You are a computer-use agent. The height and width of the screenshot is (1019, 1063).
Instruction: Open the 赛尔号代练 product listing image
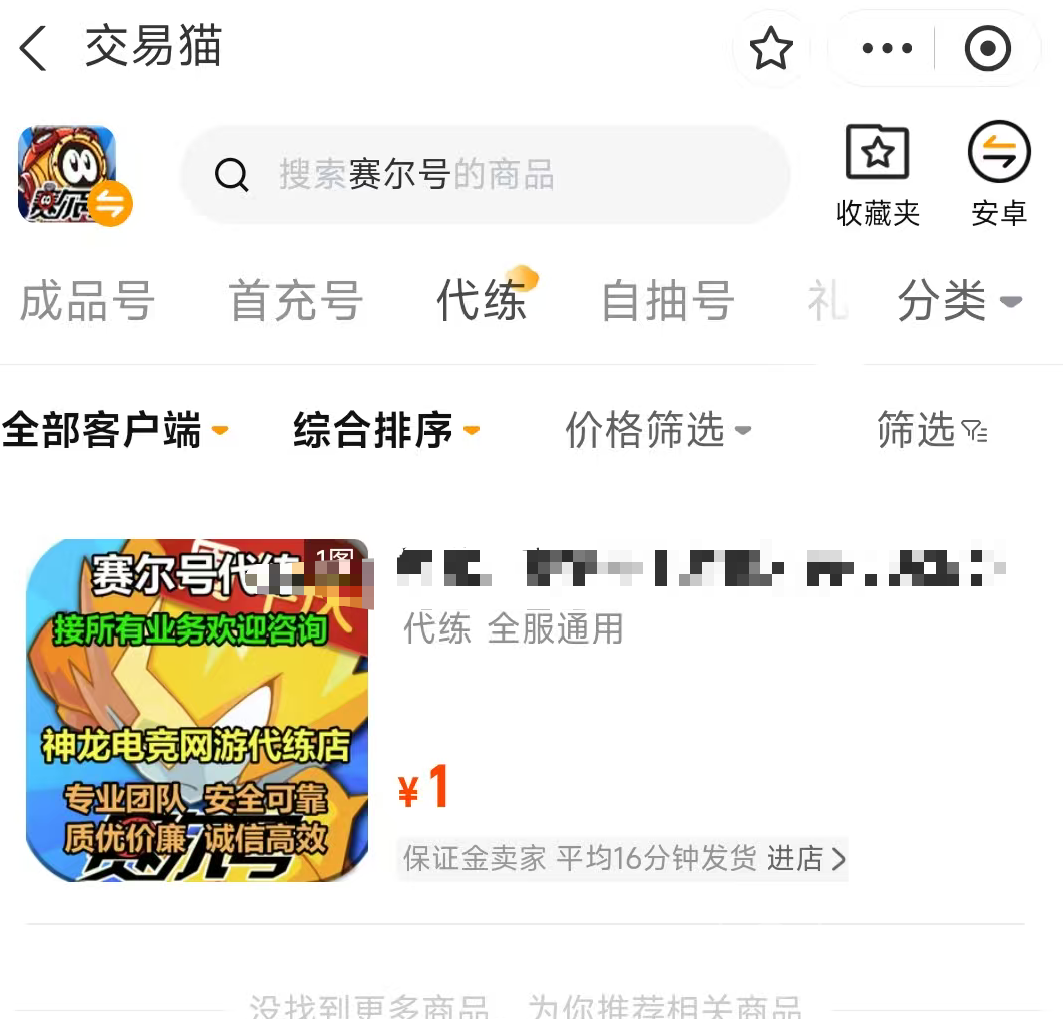coord(197,710)
